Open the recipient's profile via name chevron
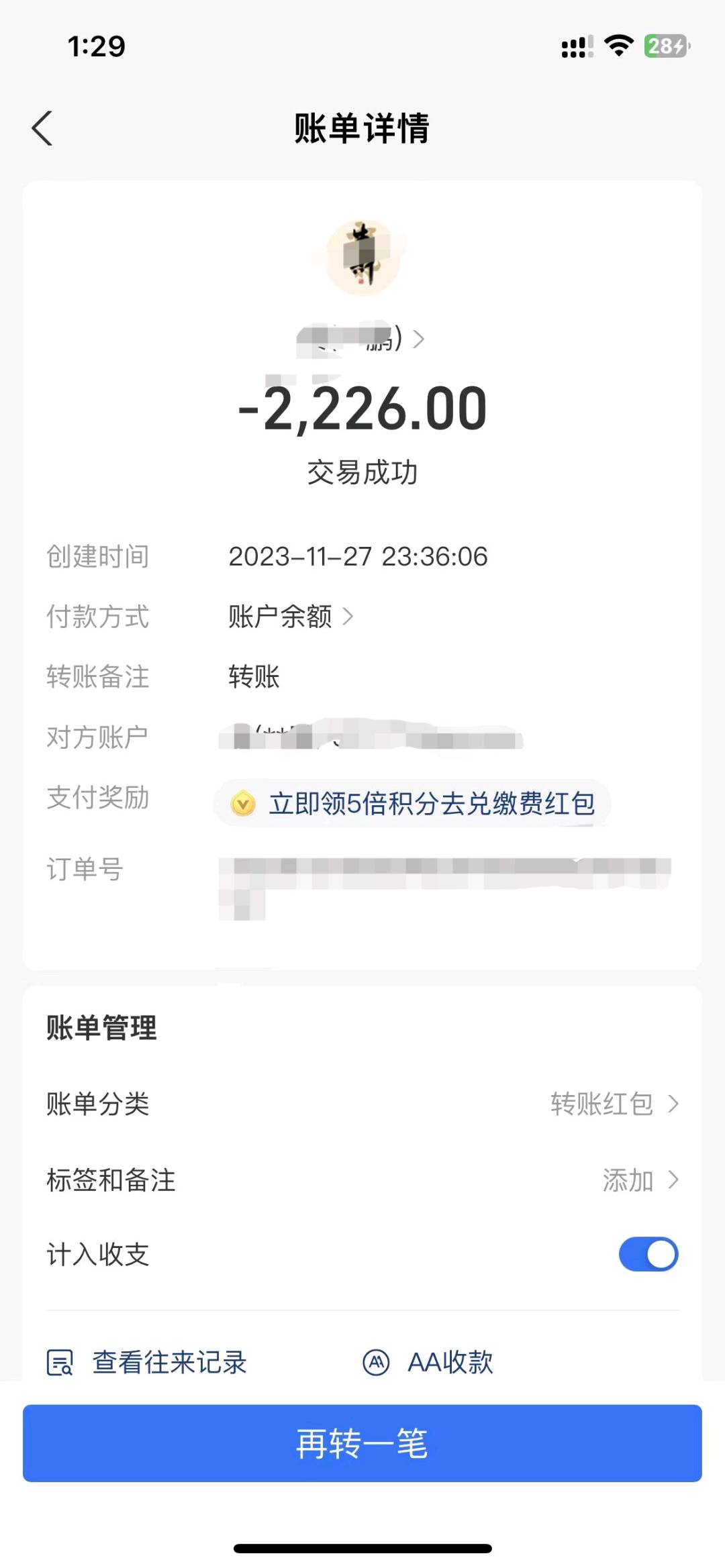Image resolution: width=725 pixels, height=1568 pixels. pos(418,339)
